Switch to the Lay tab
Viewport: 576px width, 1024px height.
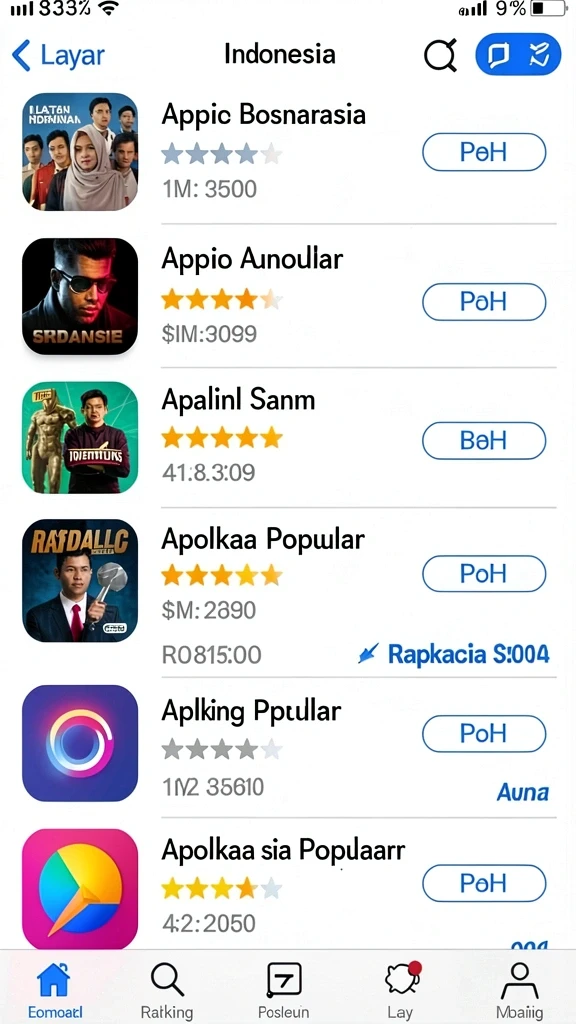tap(400, 991)
